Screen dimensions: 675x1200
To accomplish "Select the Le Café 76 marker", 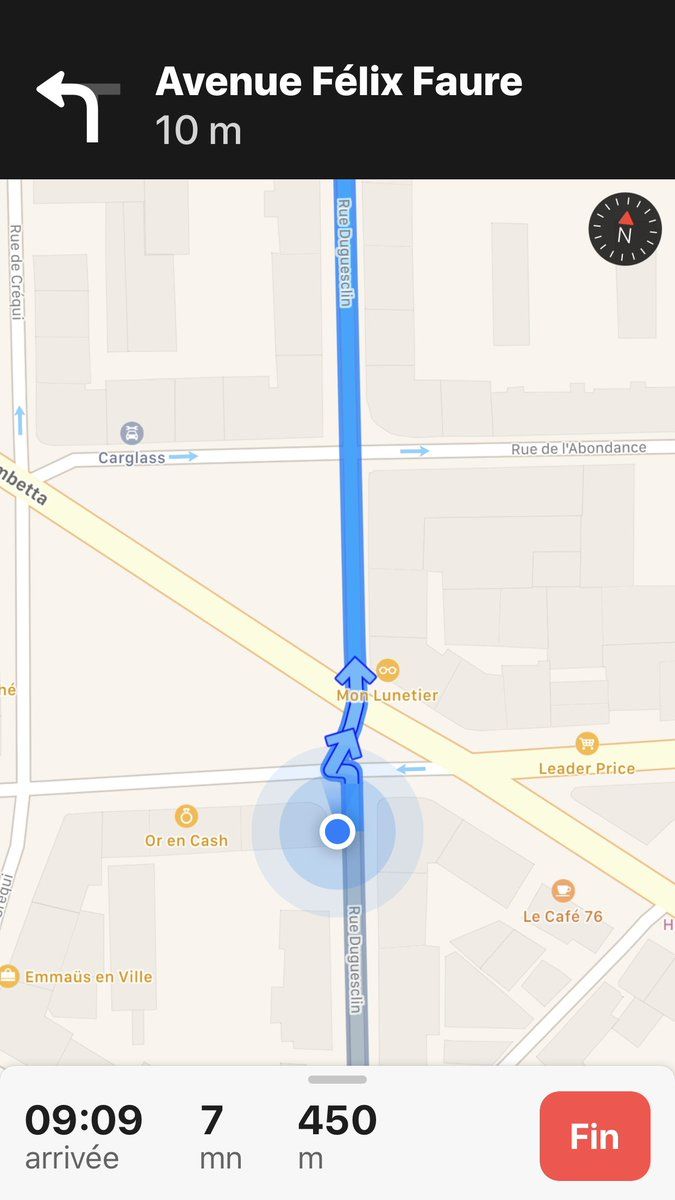I will (563, 891).
